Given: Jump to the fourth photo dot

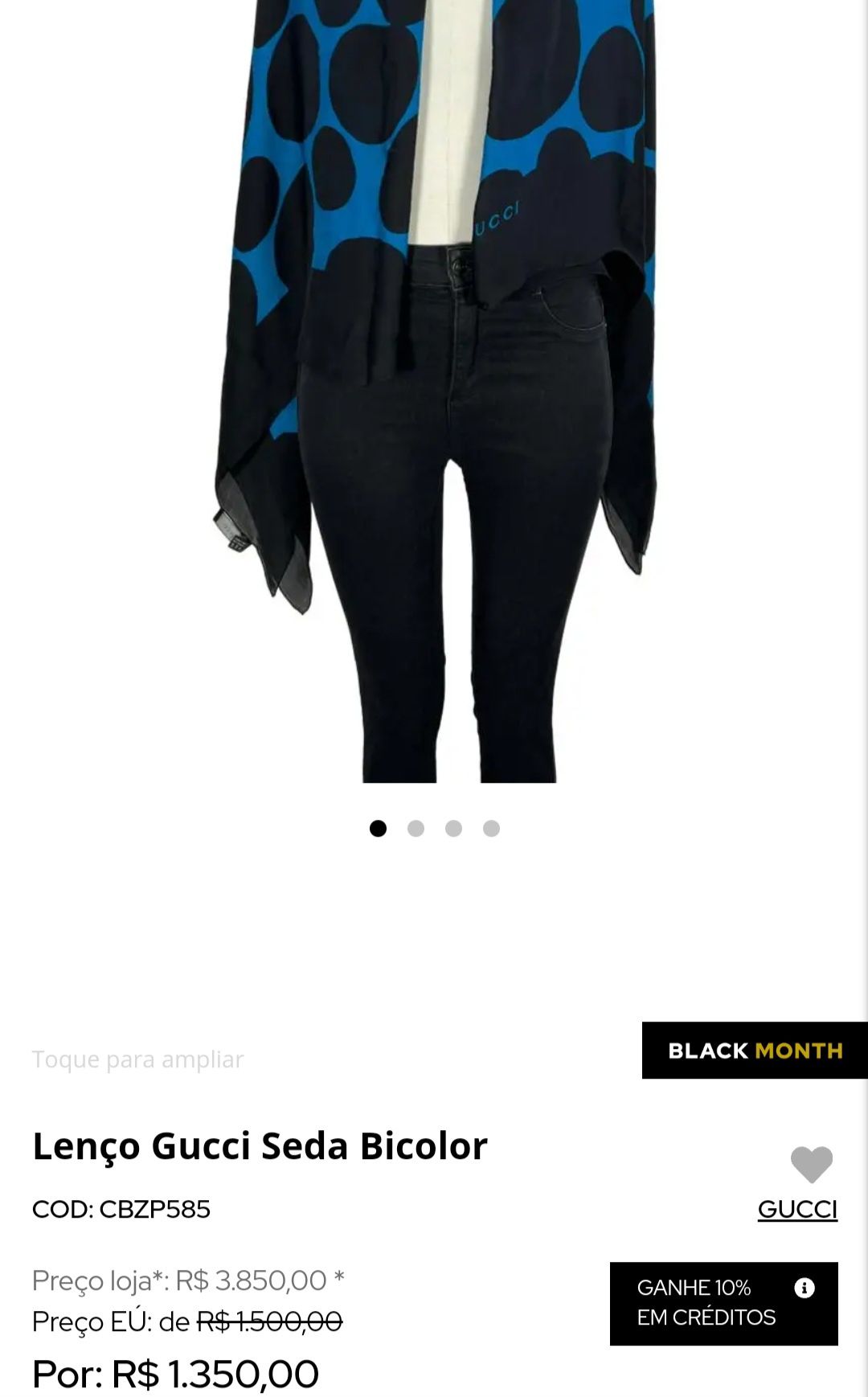Looking at the screenshot, I should pos(491,829).
